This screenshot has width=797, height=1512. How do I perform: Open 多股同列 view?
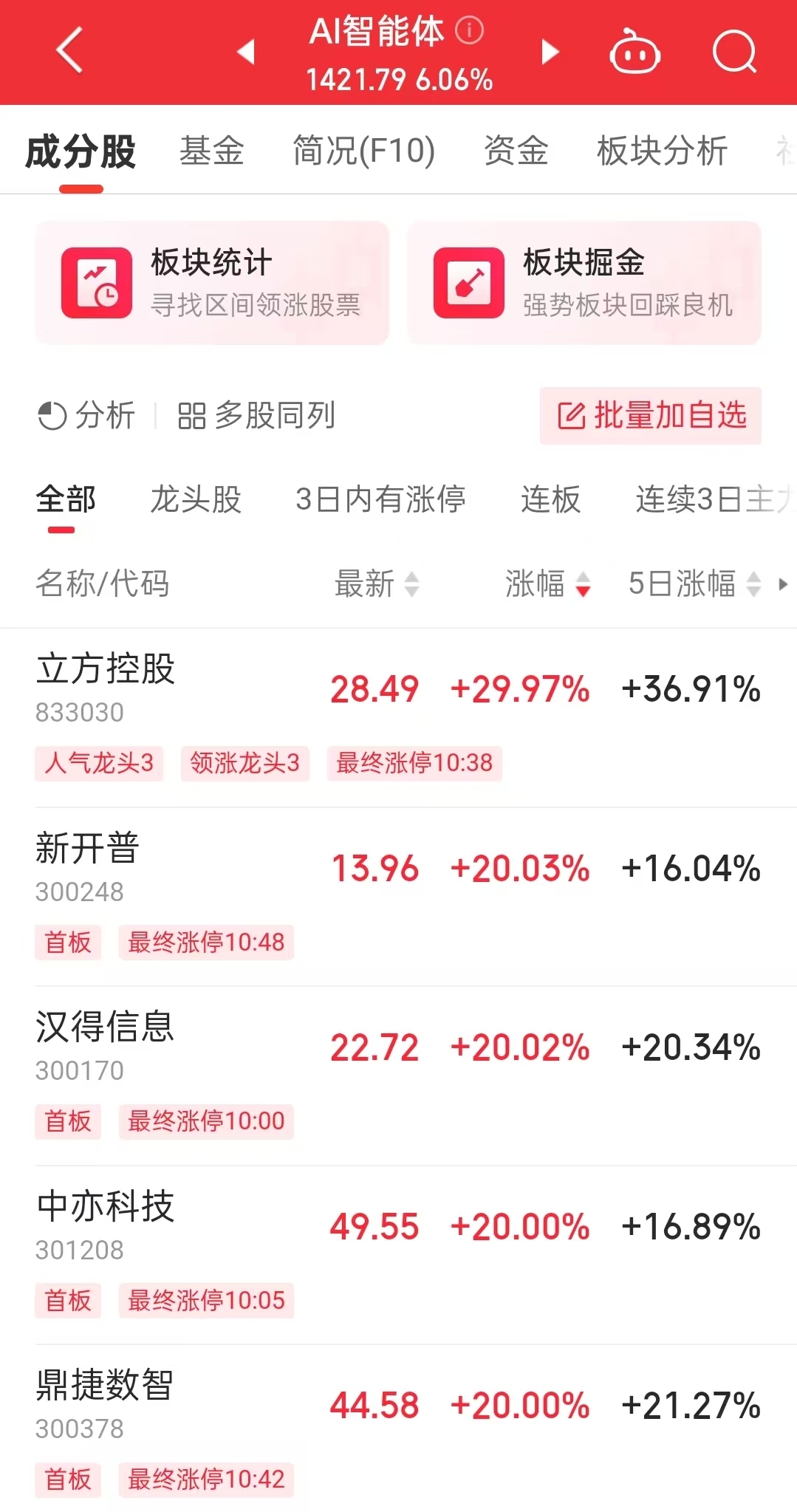click(x=256, y=415)
